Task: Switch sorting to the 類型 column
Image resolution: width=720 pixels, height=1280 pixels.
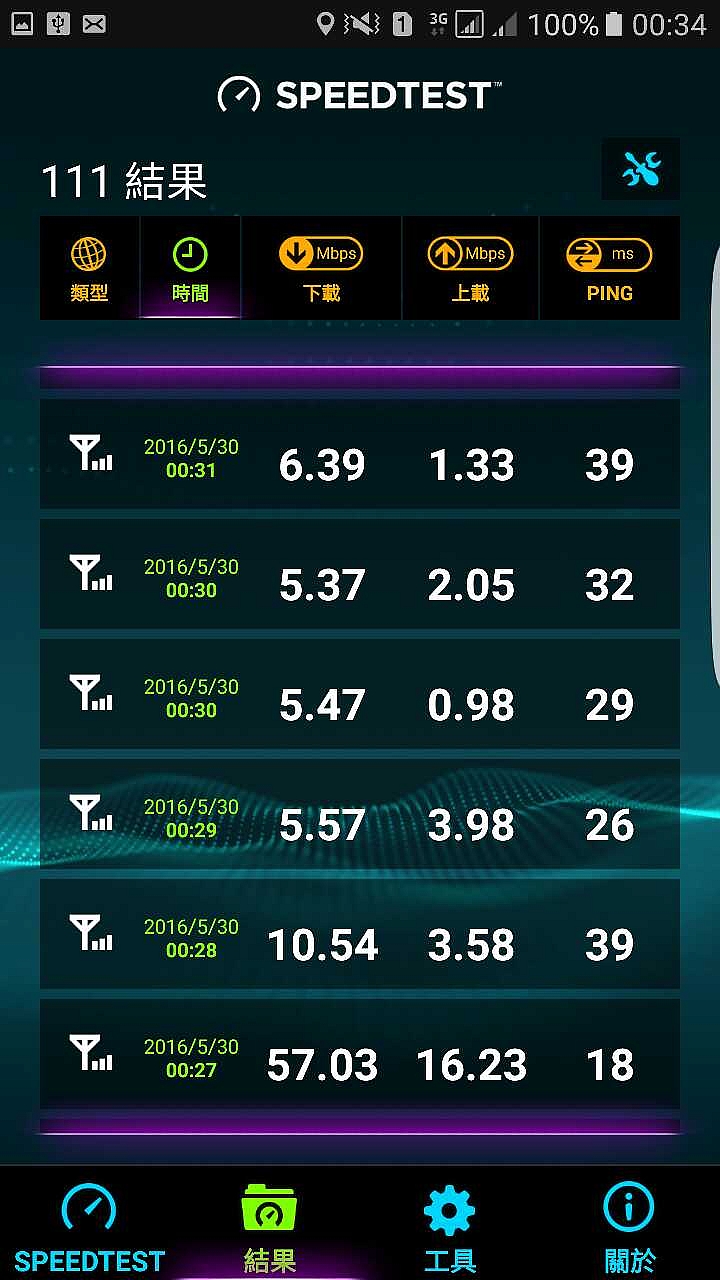Action: point(89,268)
